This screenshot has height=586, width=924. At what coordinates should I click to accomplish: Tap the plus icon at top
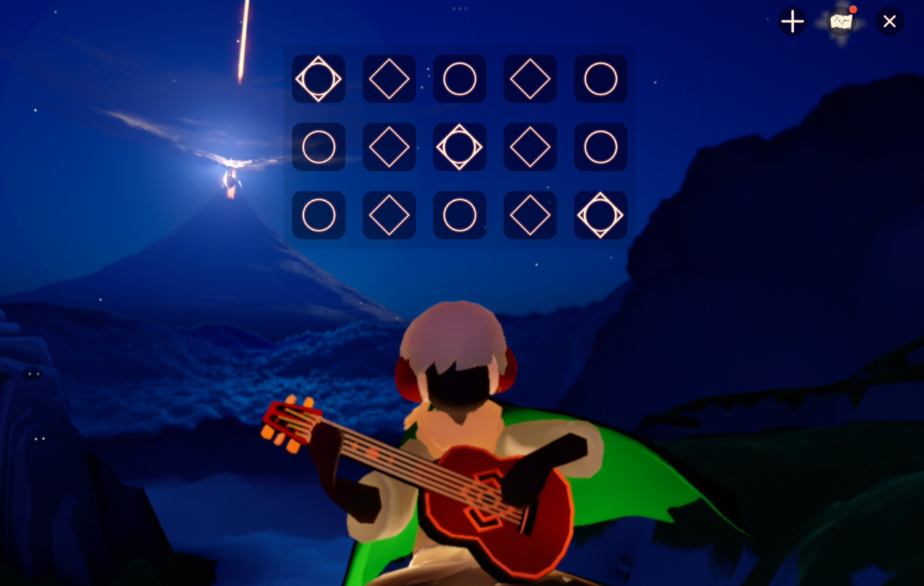792,22
